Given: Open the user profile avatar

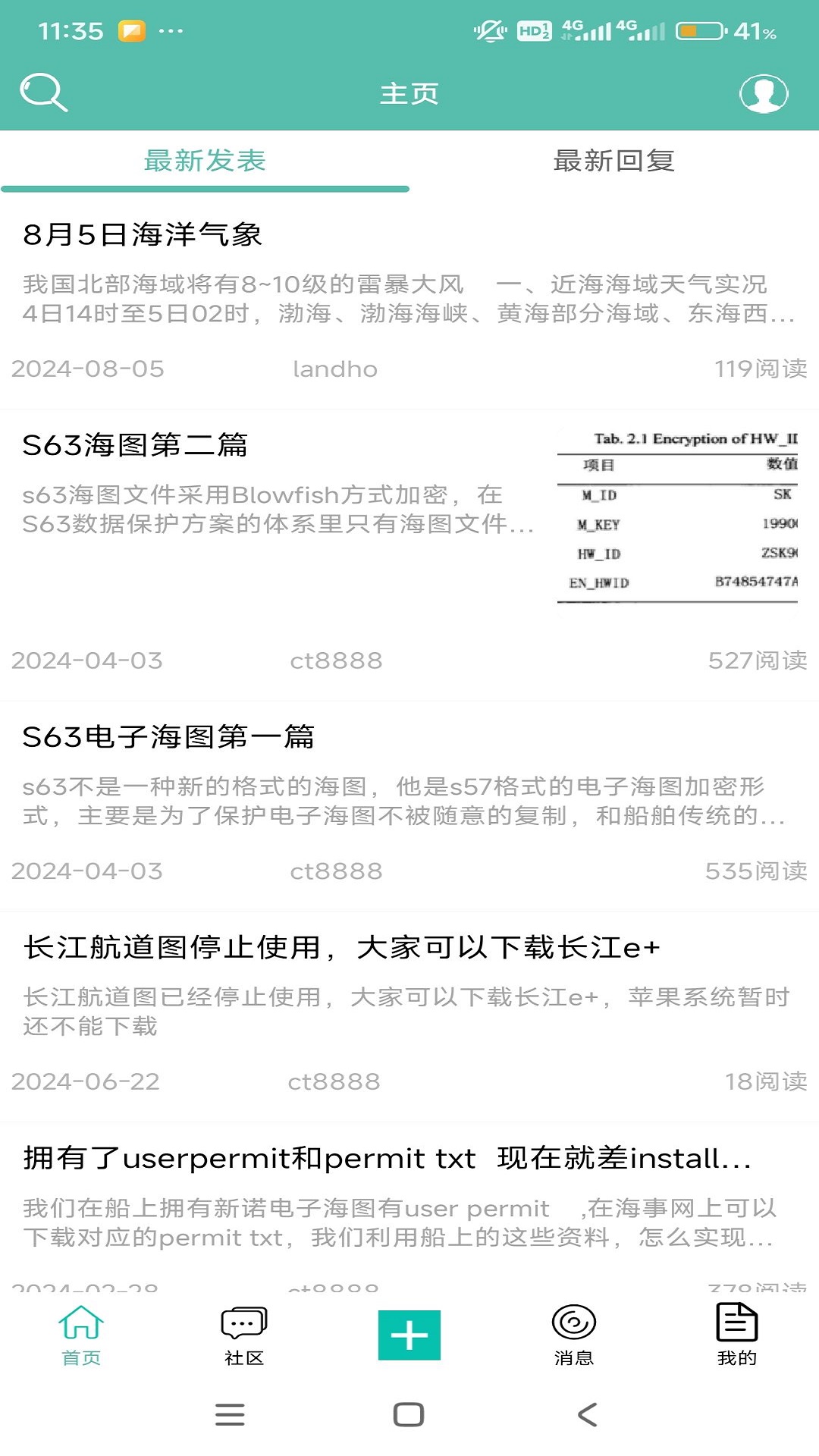Looking at the screenshot, I should [x=764, y=93].
